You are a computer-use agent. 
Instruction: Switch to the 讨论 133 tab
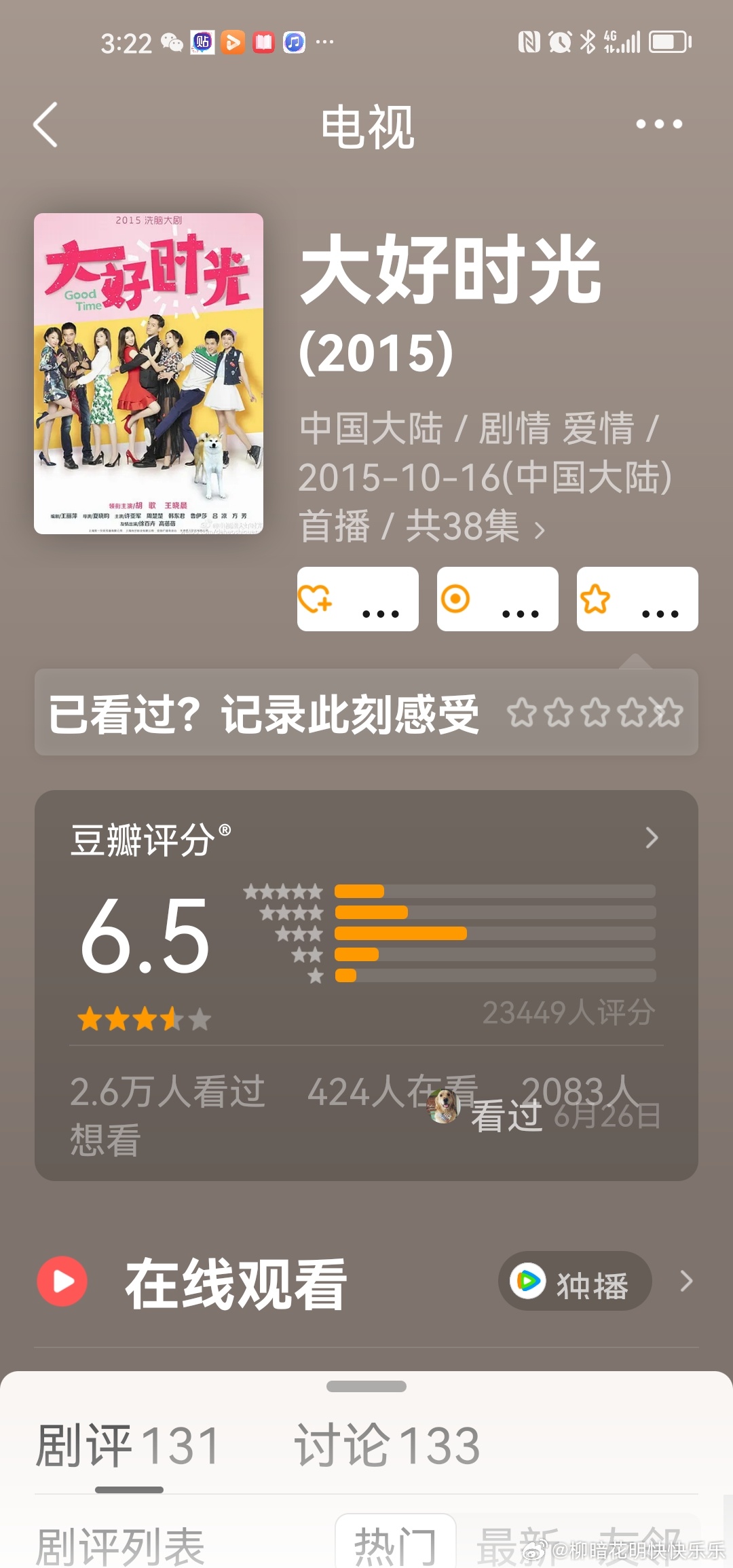[x=387, y=1446]
